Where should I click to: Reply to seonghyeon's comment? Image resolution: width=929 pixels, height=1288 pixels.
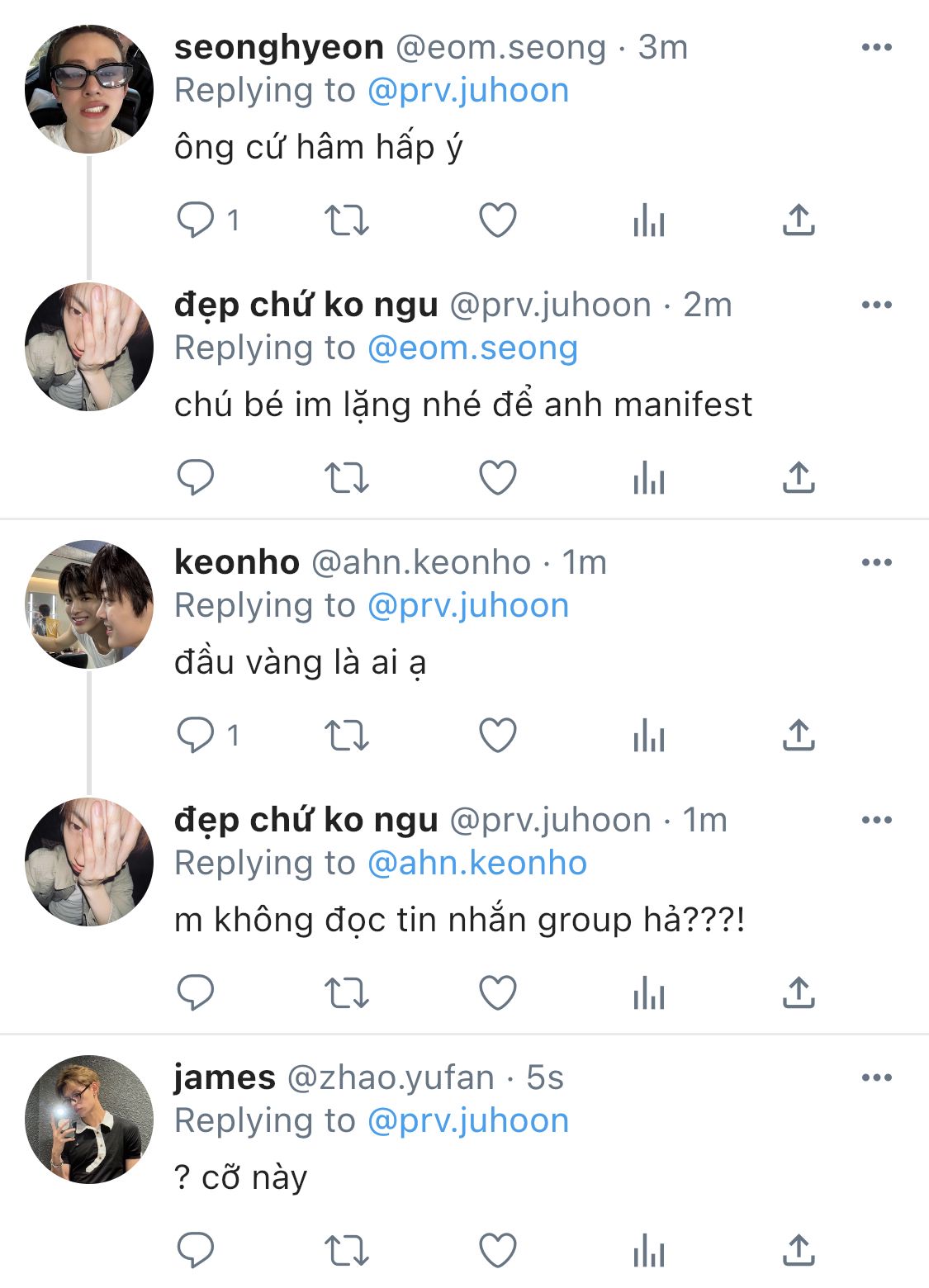197,220
